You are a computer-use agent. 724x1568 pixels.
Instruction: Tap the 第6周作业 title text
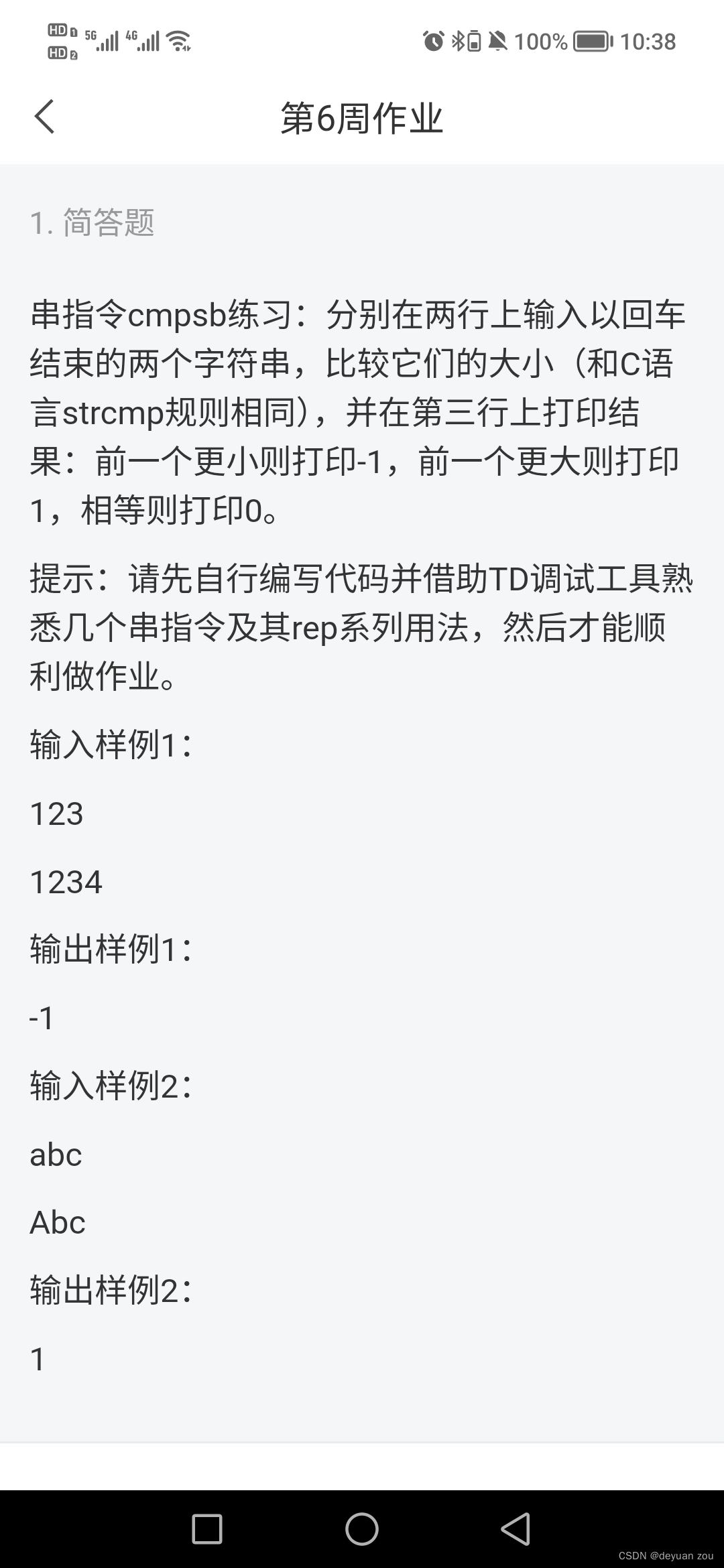pyautogui.click(x=362, y=119)
